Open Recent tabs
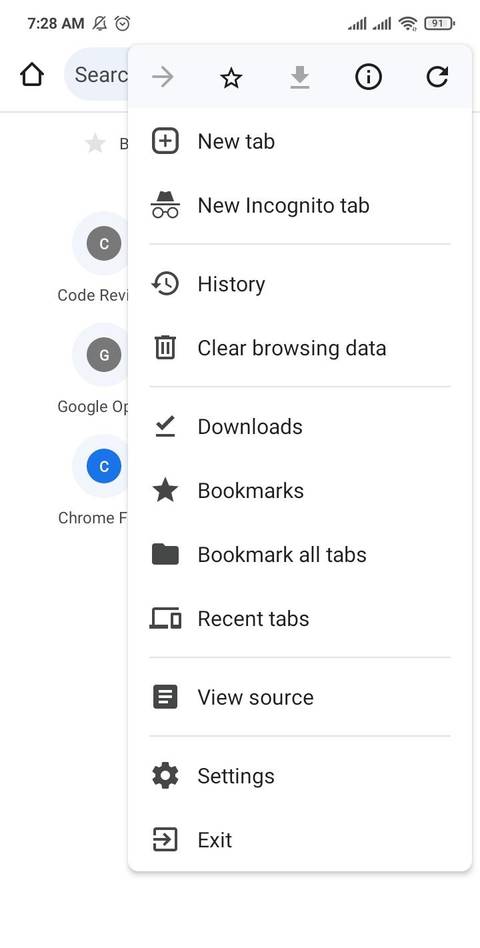480x948 pixels. coord(300,619)
